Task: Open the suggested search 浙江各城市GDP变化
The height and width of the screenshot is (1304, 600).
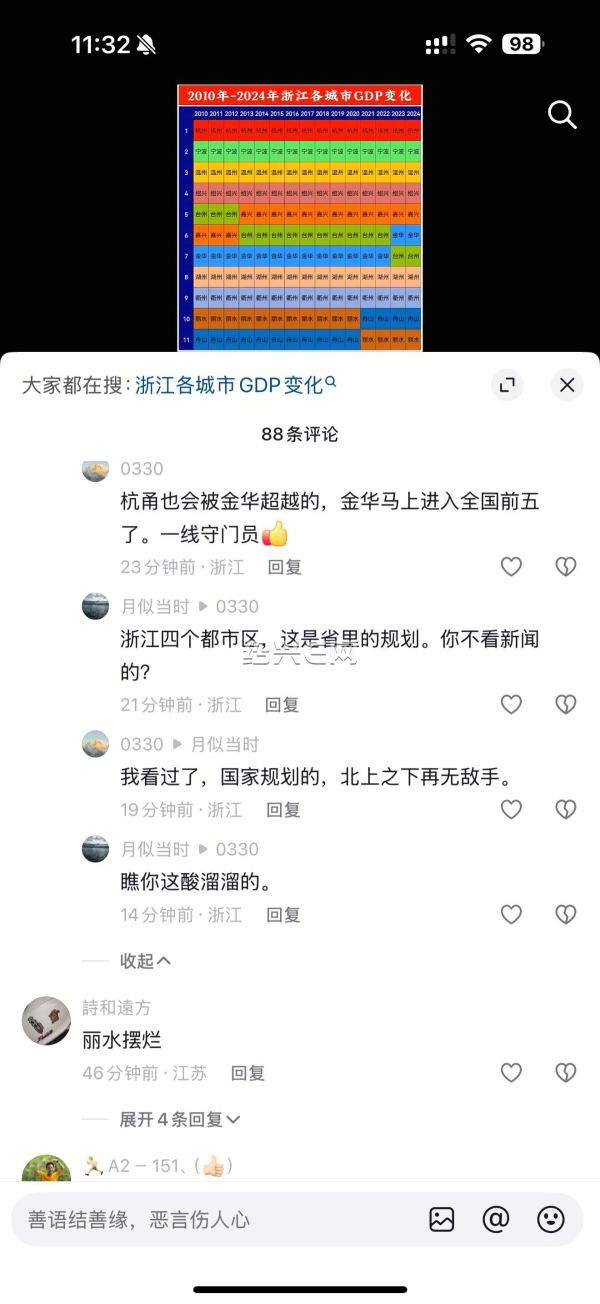Action: pyautogui.click(x=236, y=385)
